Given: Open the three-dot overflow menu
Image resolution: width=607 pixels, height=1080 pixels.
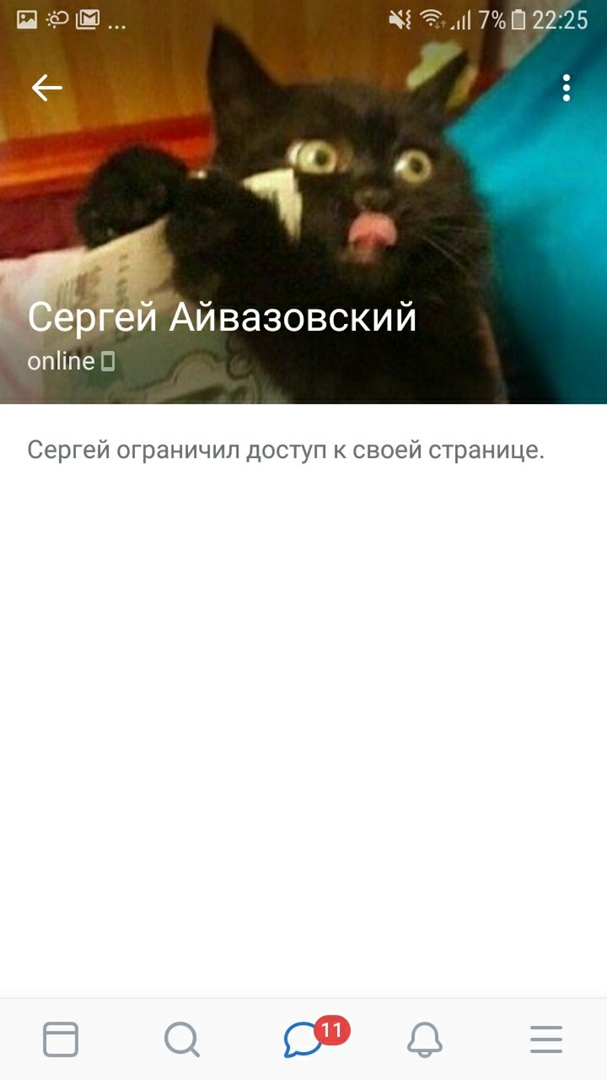Looking at the screenshot, I should (566, 88).
